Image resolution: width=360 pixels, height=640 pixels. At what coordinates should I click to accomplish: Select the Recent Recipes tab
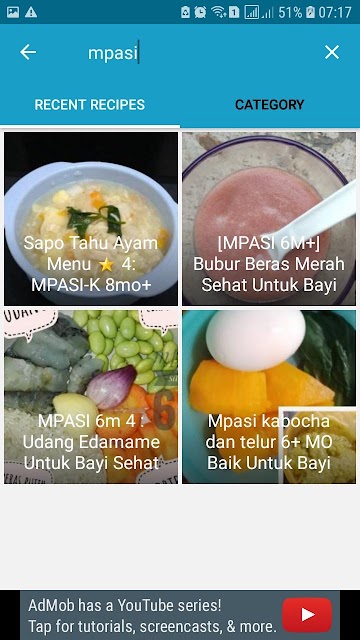tap(90, 104)
